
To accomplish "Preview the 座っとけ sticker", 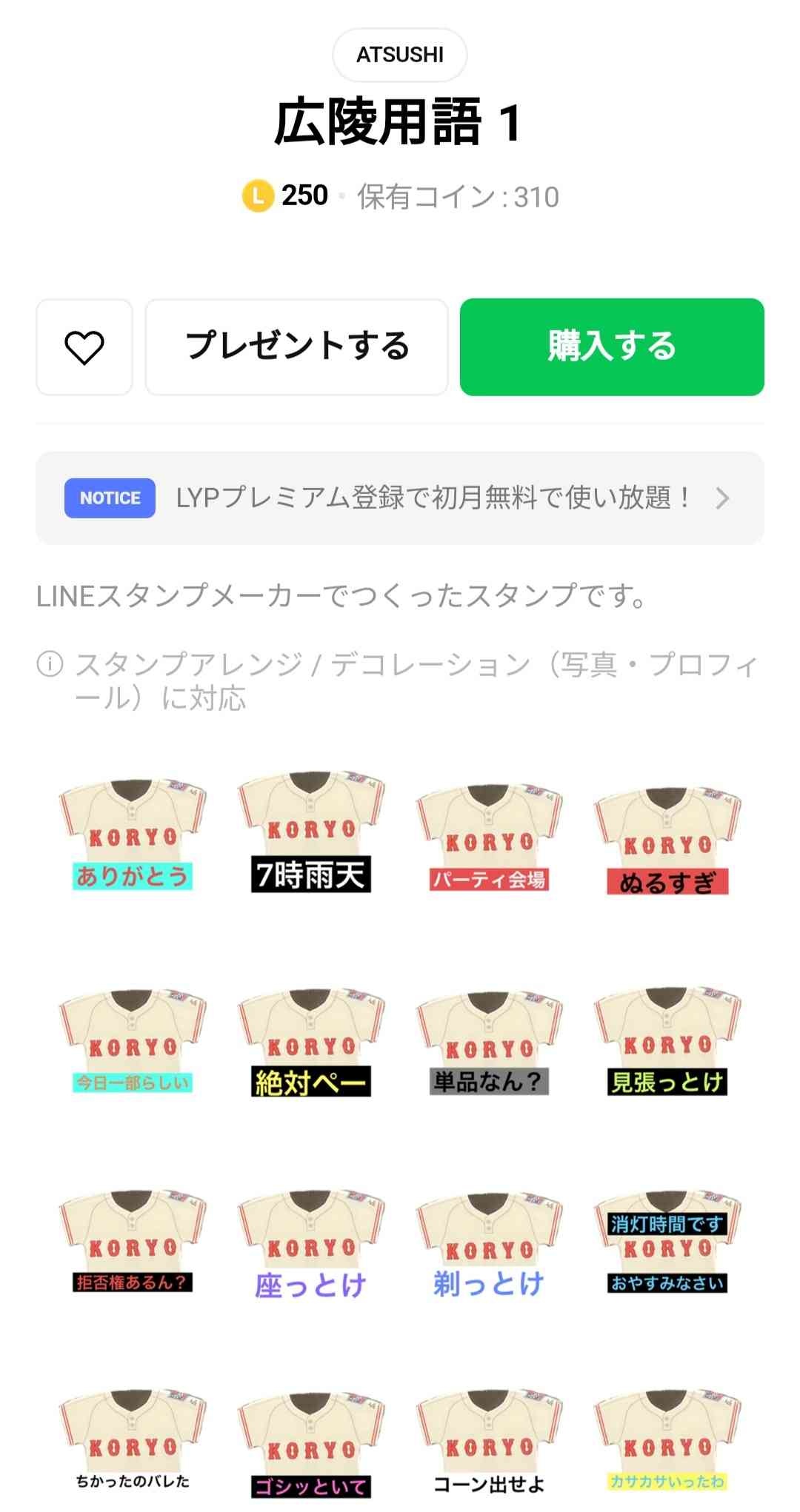I will click(310, 1245).
